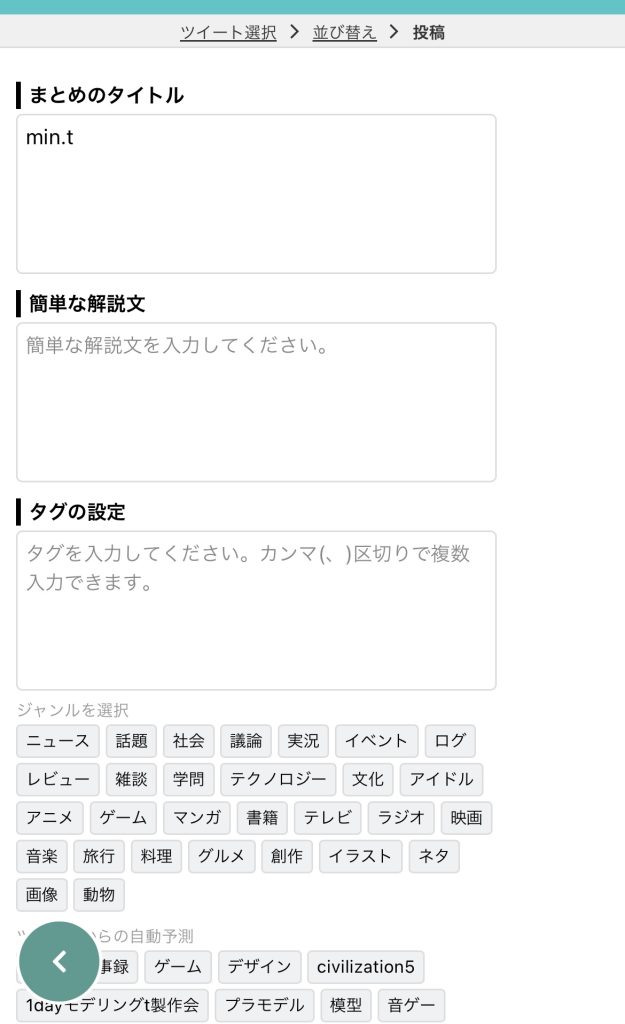This screenshot has width=625, height=1024.
Task: Add the suggested 音ゲー tag
Action: (411, 1005)
